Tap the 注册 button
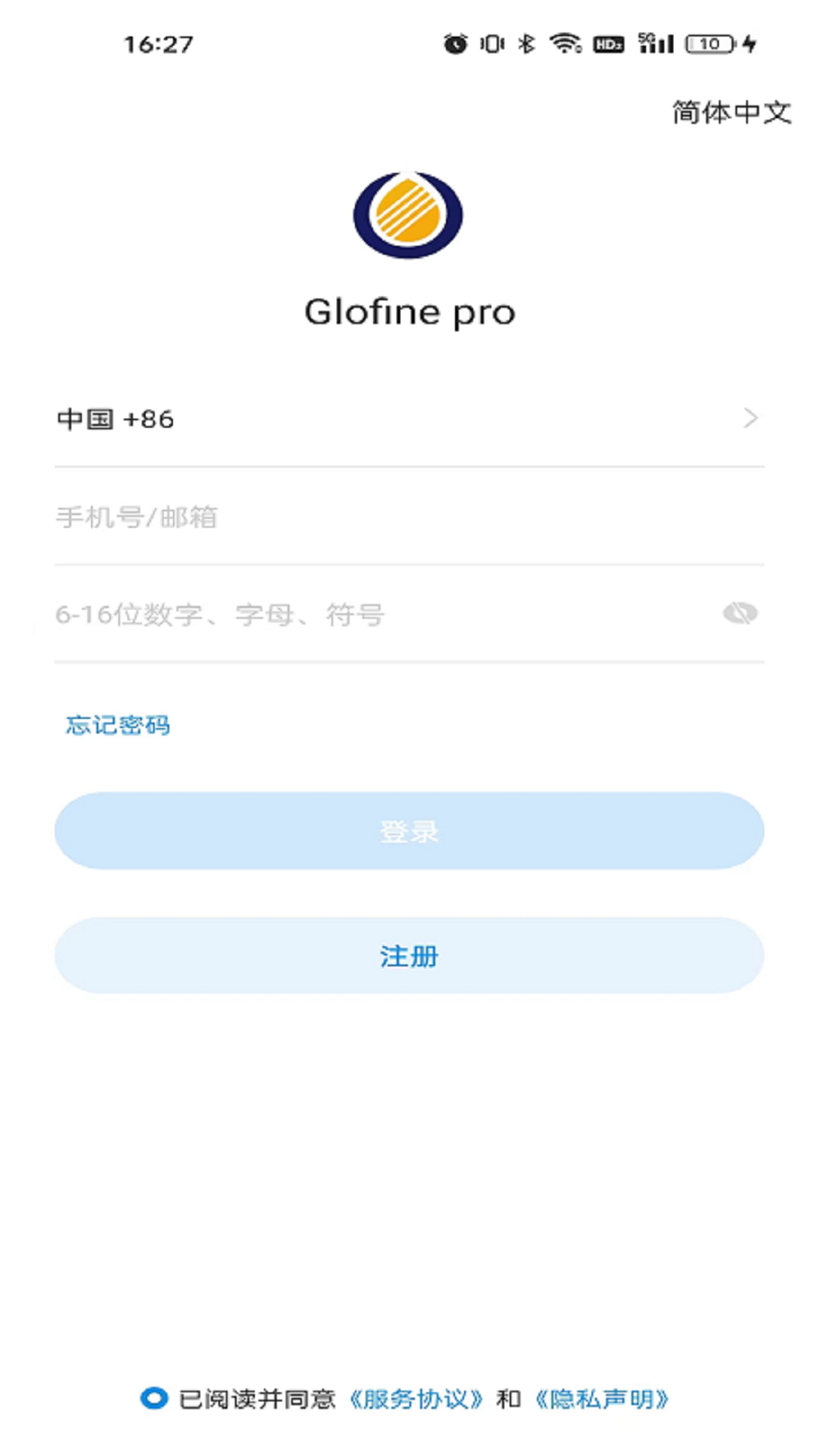Screen dimensions: 819x1456 409,956
